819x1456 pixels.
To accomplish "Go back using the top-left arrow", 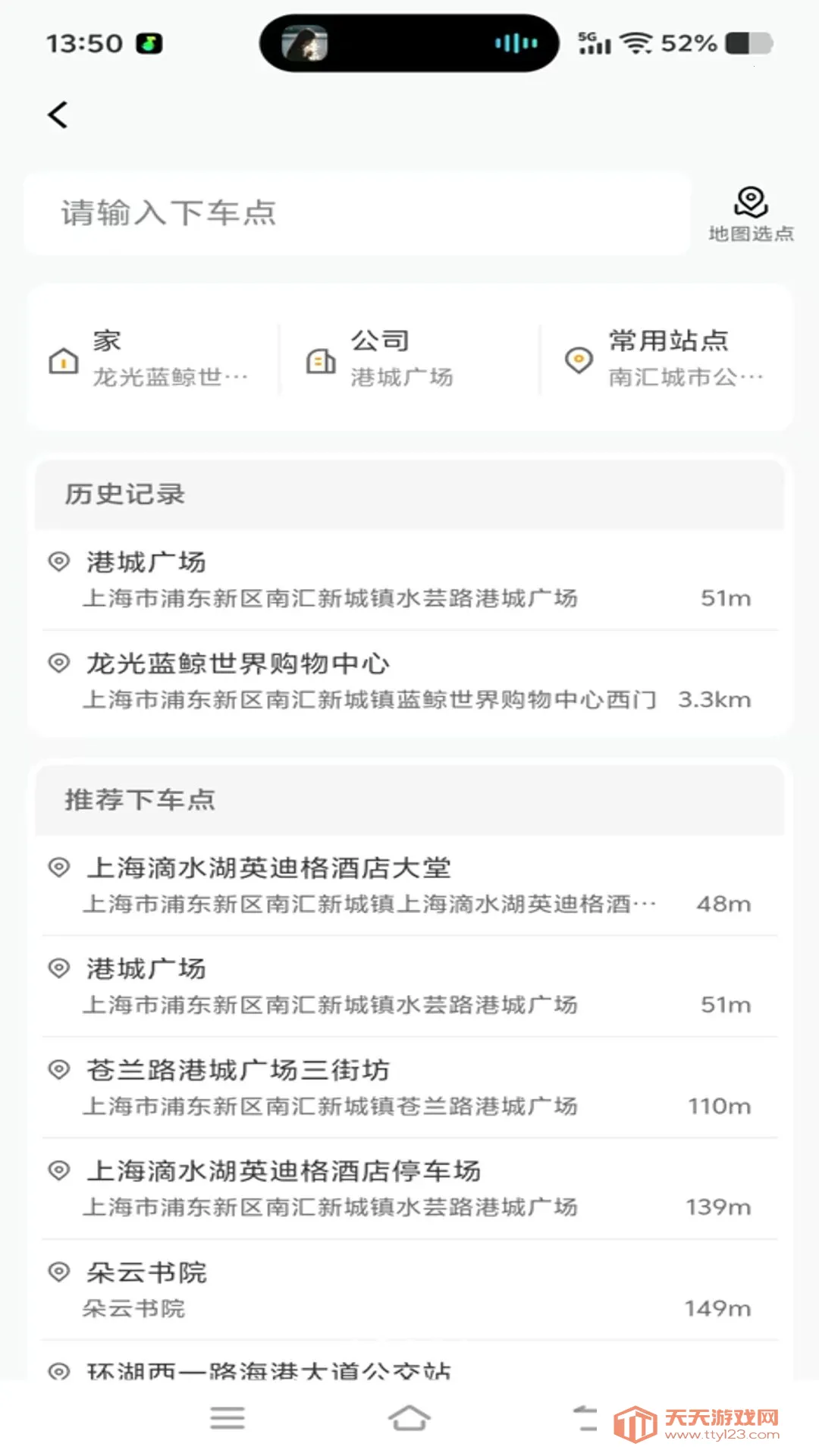I will tap(58, 115).
